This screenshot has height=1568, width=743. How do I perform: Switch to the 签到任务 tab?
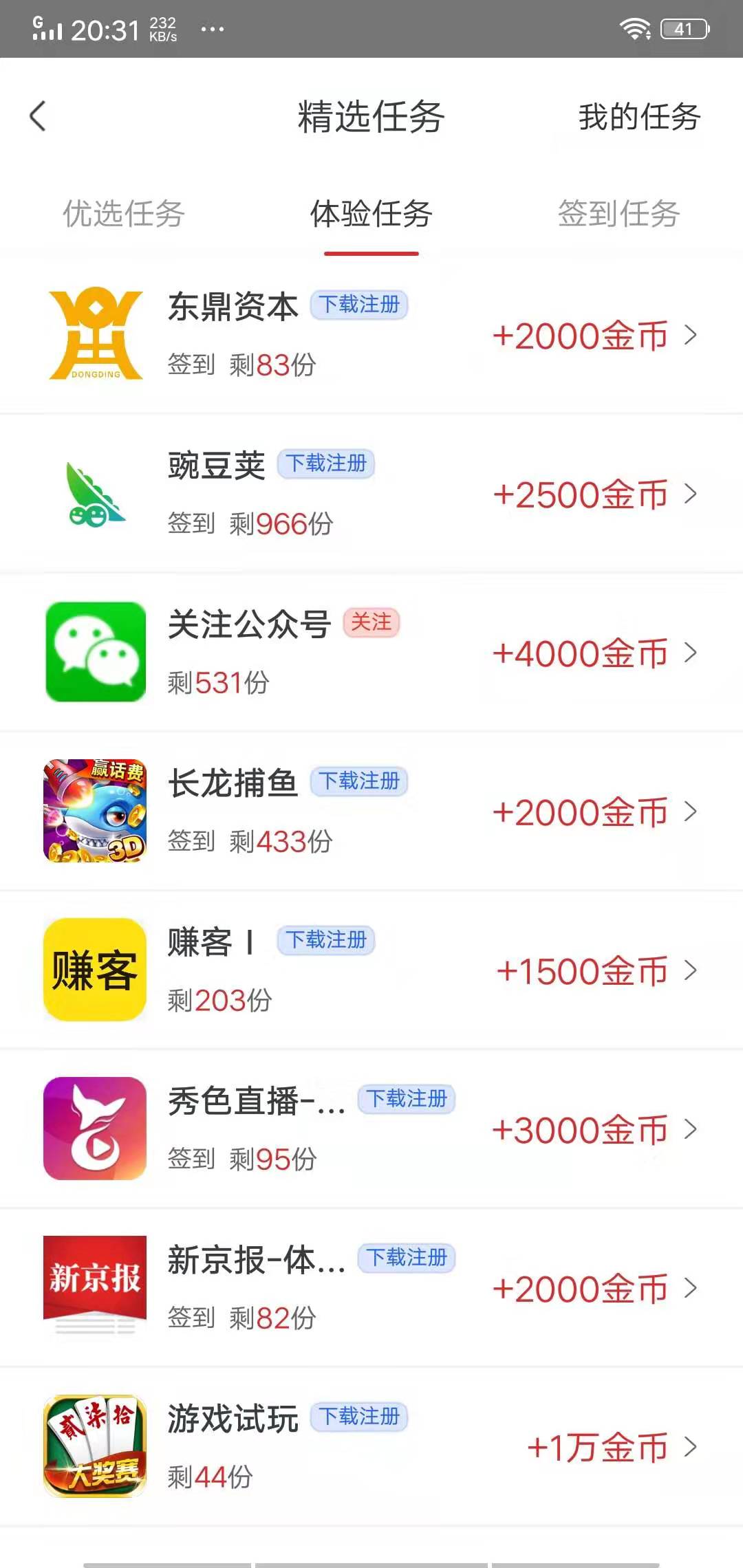click(618, 214)
